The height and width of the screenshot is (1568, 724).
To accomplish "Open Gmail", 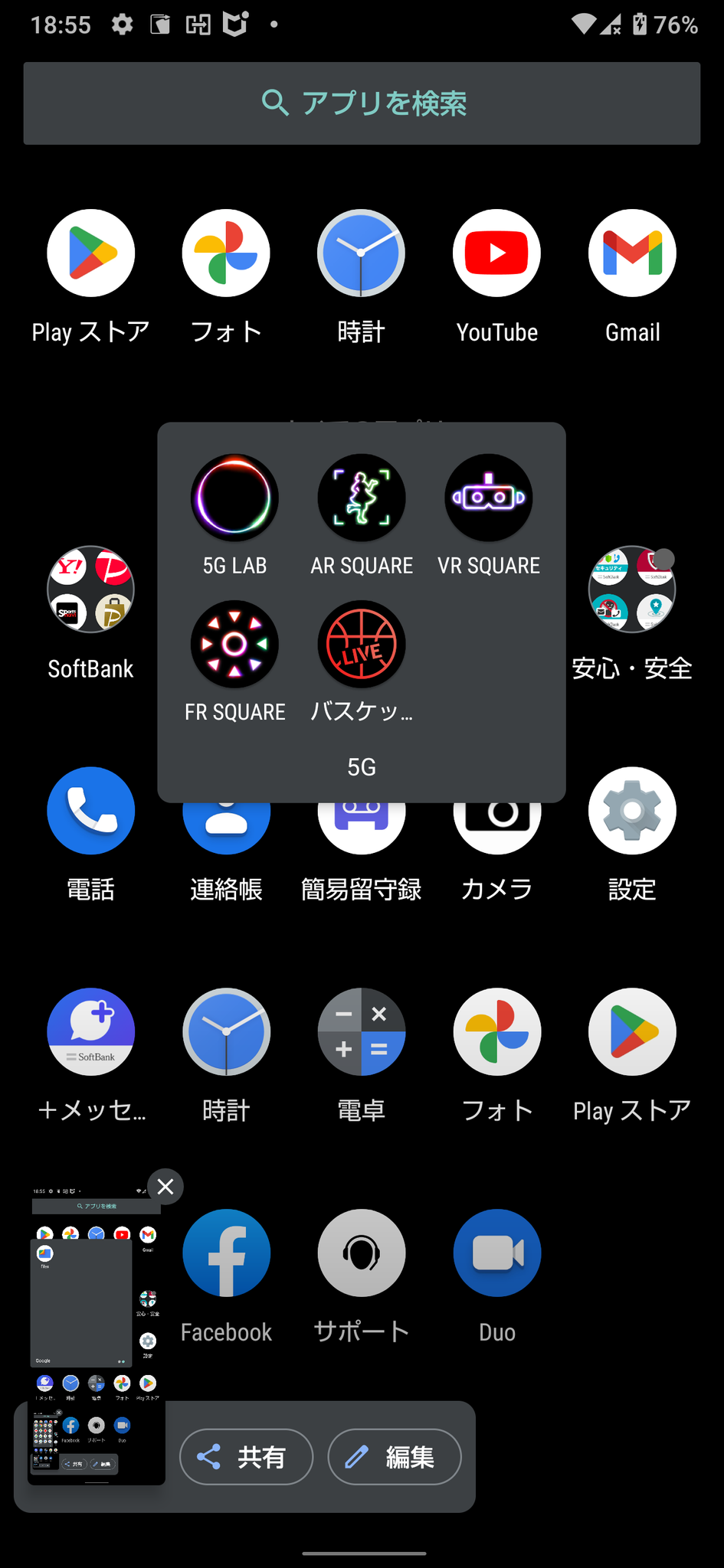I will click(x=631, y=253).
